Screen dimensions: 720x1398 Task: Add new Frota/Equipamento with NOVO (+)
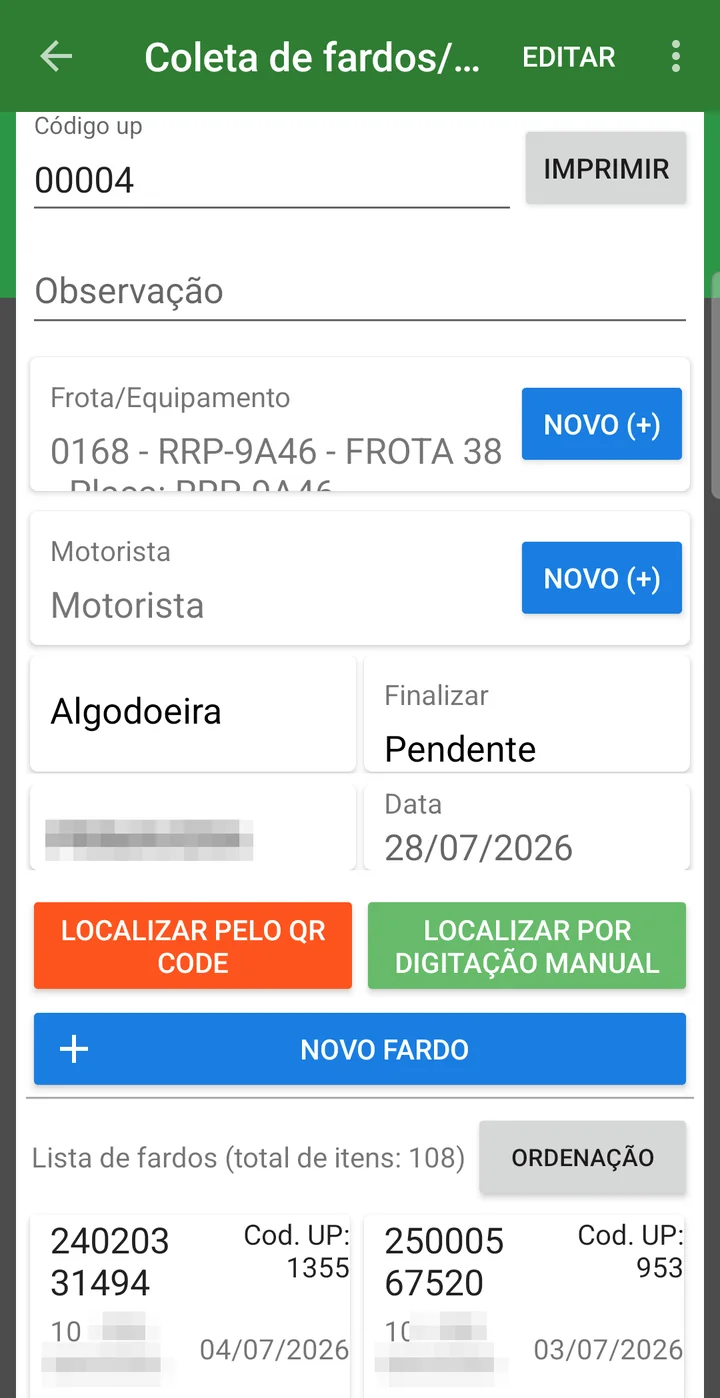tap(602, 424)
